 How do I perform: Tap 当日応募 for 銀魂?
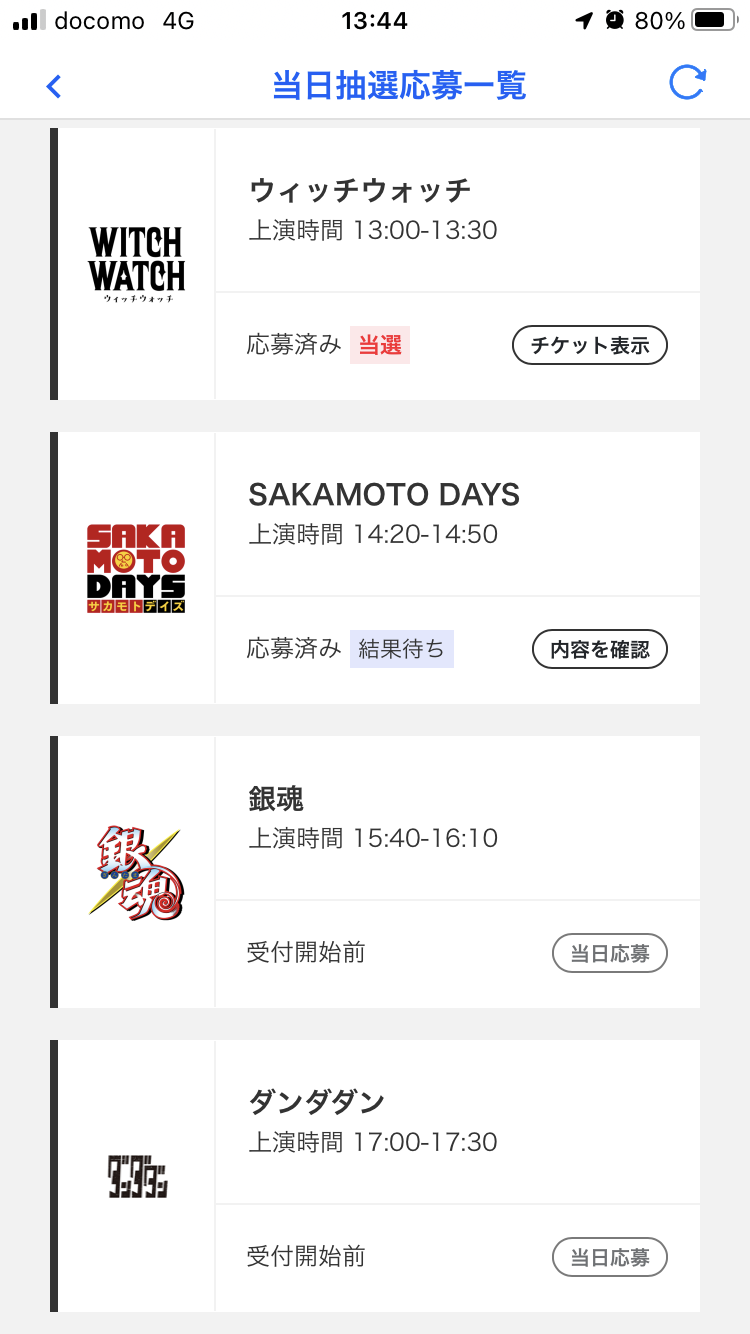(609, 953)
